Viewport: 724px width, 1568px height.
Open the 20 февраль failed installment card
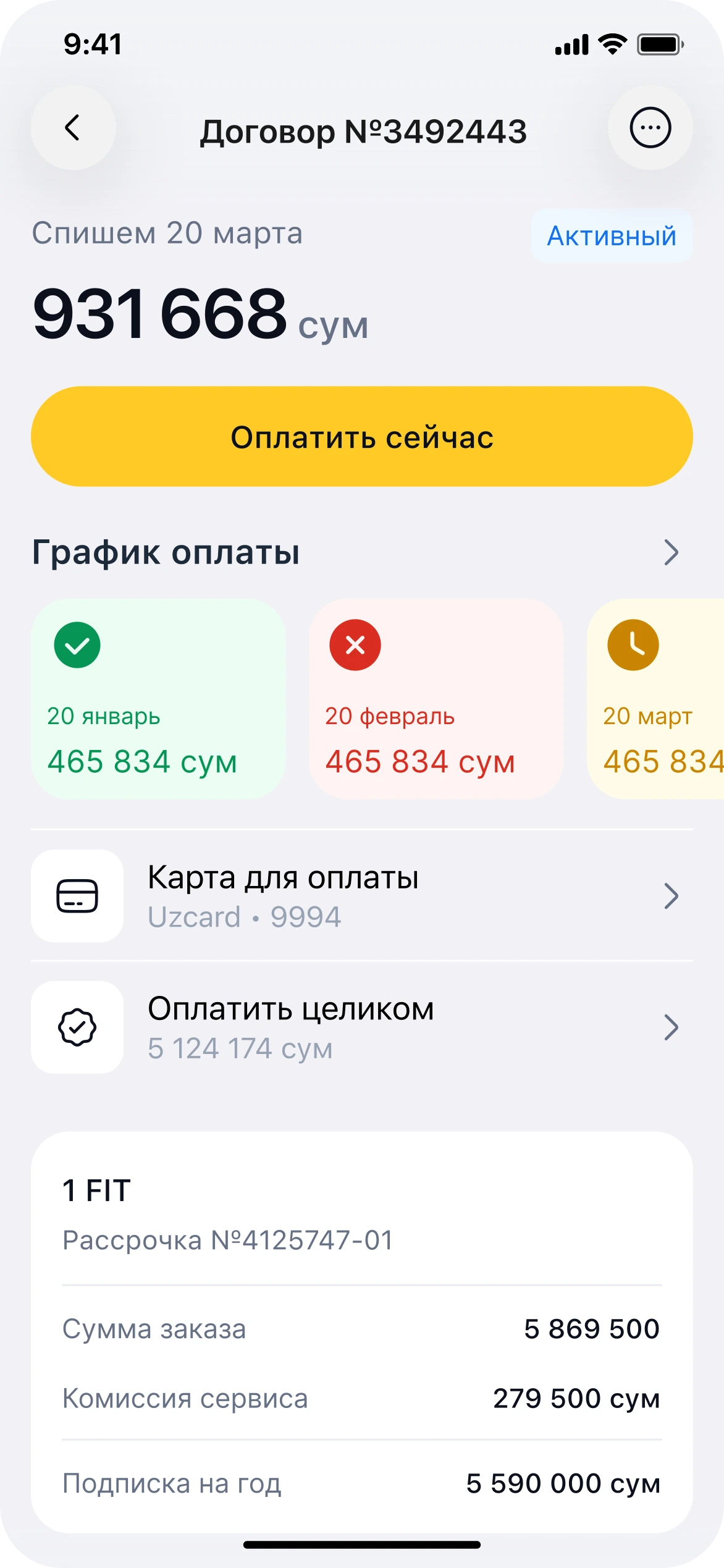click(x=436, y=699)
